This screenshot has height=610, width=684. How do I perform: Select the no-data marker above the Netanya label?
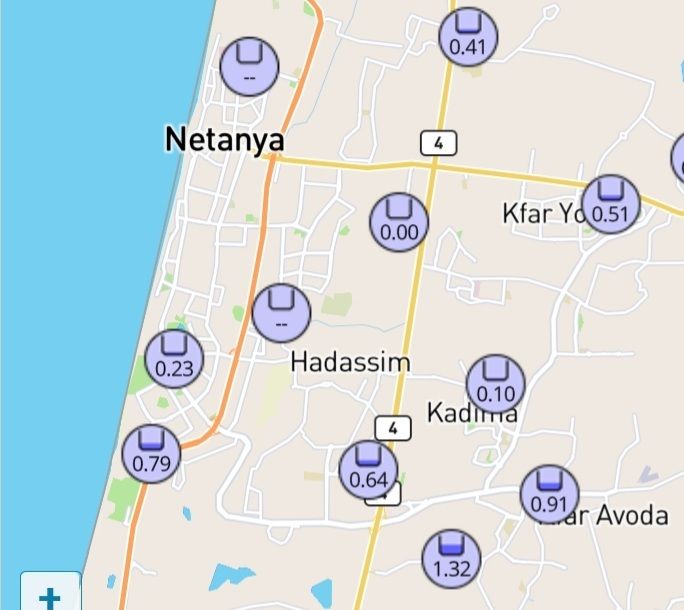coord(249,66)
